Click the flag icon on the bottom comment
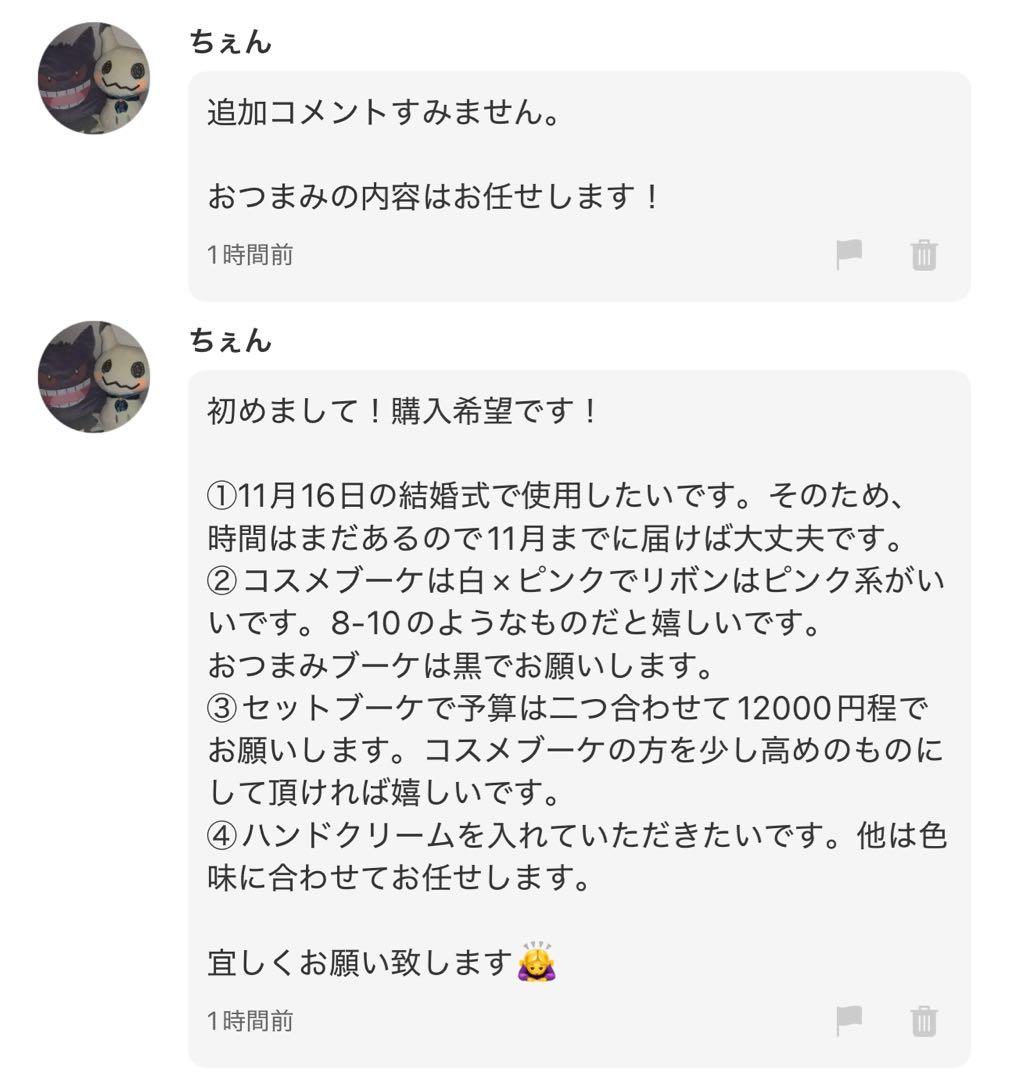 pos(849,1018)
